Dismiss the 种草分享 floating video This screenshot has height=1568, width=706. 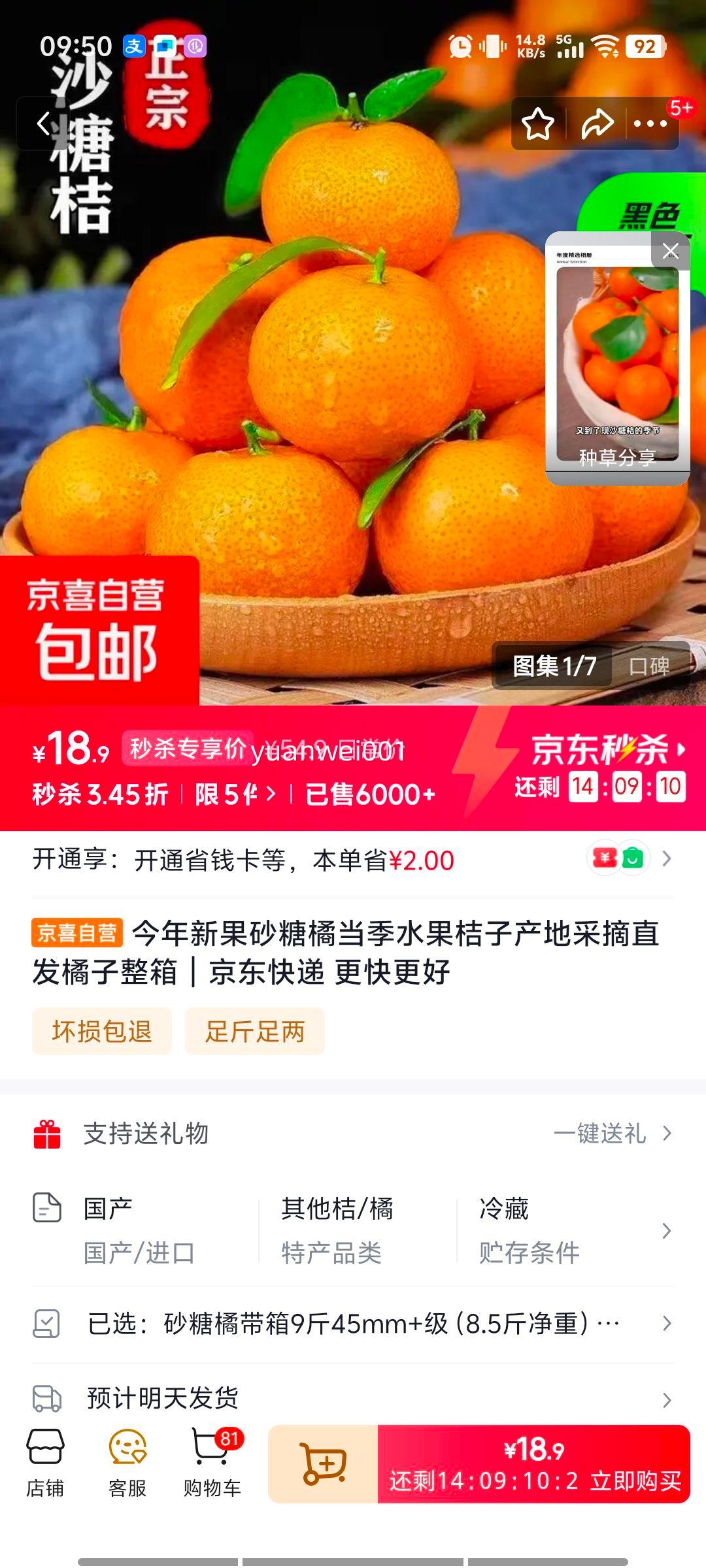click(670, 251)
